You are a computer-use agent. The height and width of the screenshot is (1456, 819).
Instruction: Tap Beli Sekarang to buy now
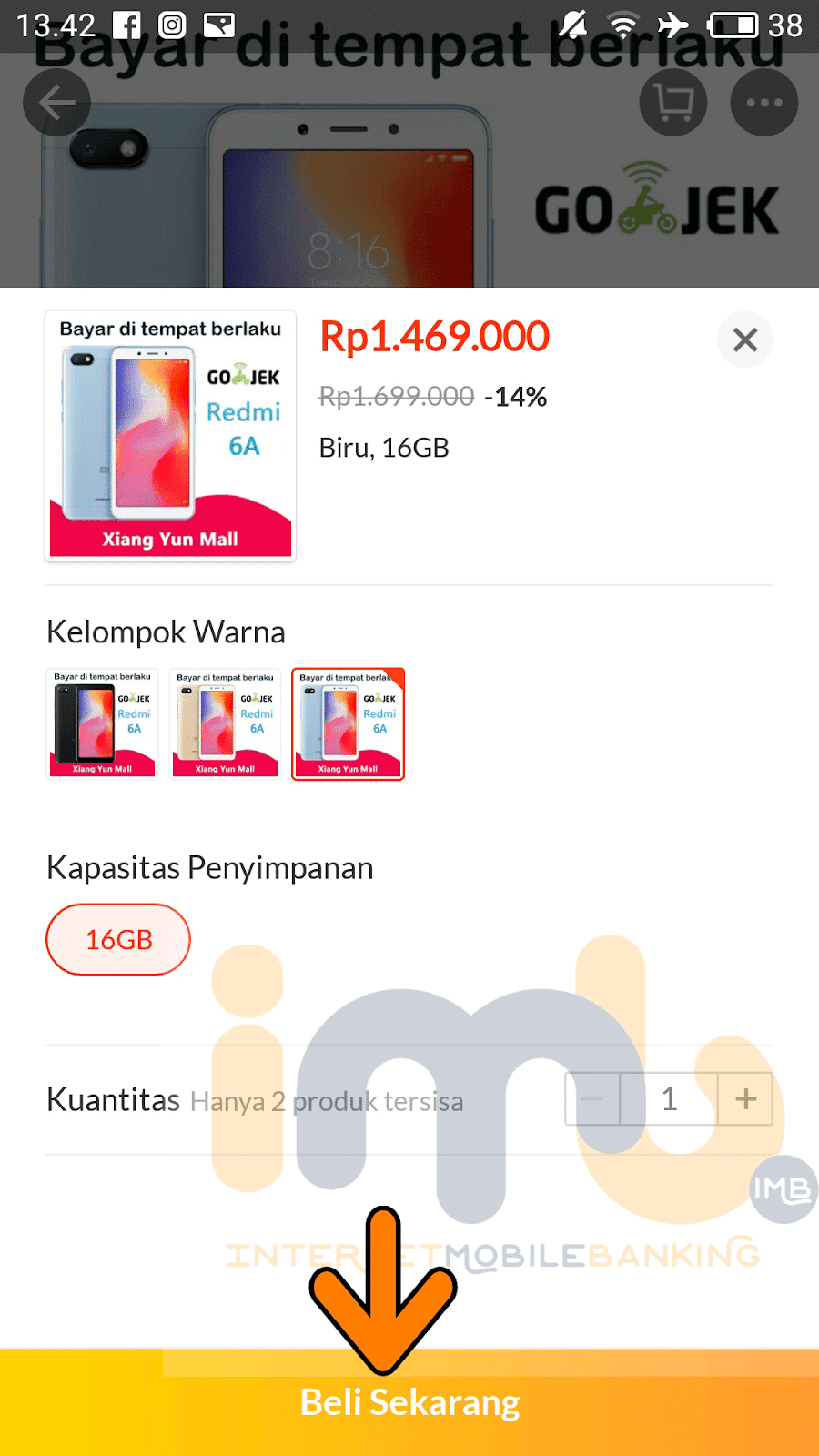409,1402
